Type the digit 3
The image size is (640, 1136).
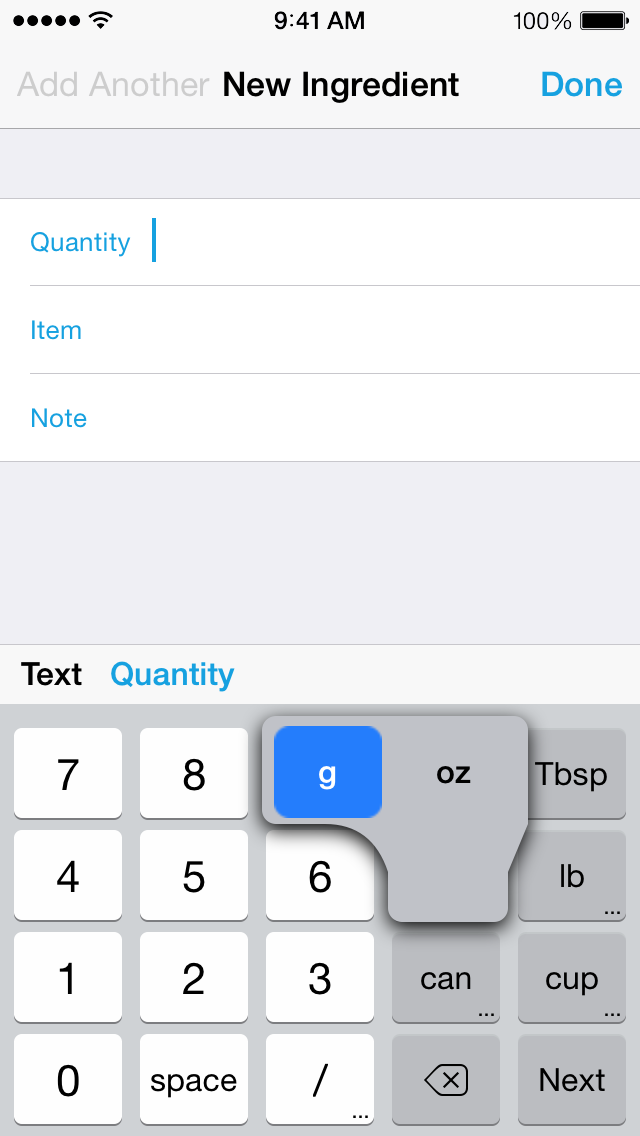point(320,978)
